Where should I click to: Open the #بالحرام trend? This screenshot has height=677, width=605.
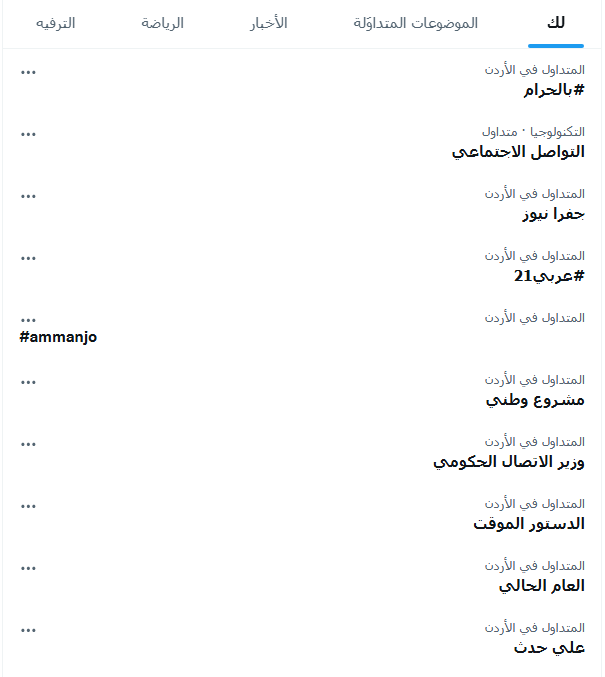tap(554, 90)
